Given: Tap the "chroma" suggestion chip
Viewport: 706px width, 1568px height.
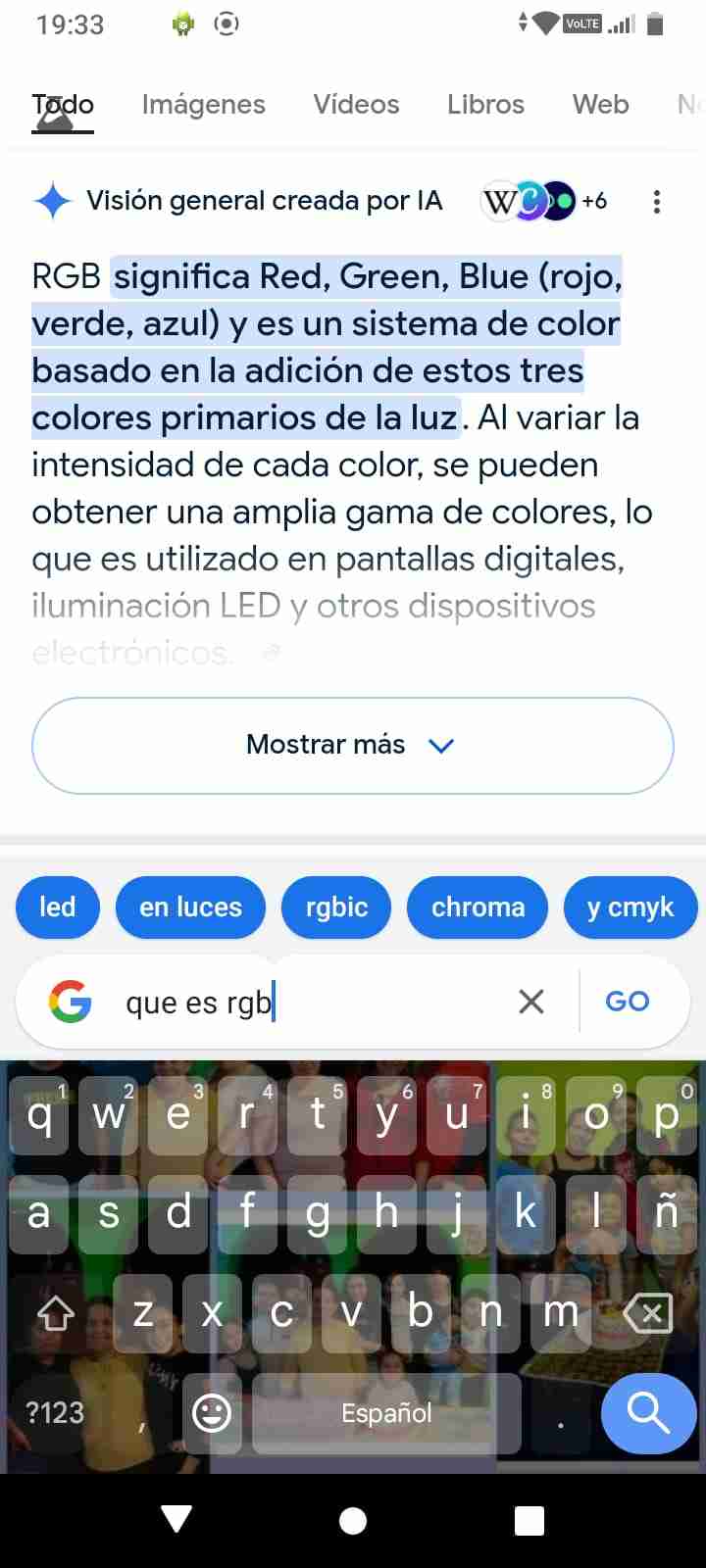Looking at the screenshot, I should click(478, 906).
